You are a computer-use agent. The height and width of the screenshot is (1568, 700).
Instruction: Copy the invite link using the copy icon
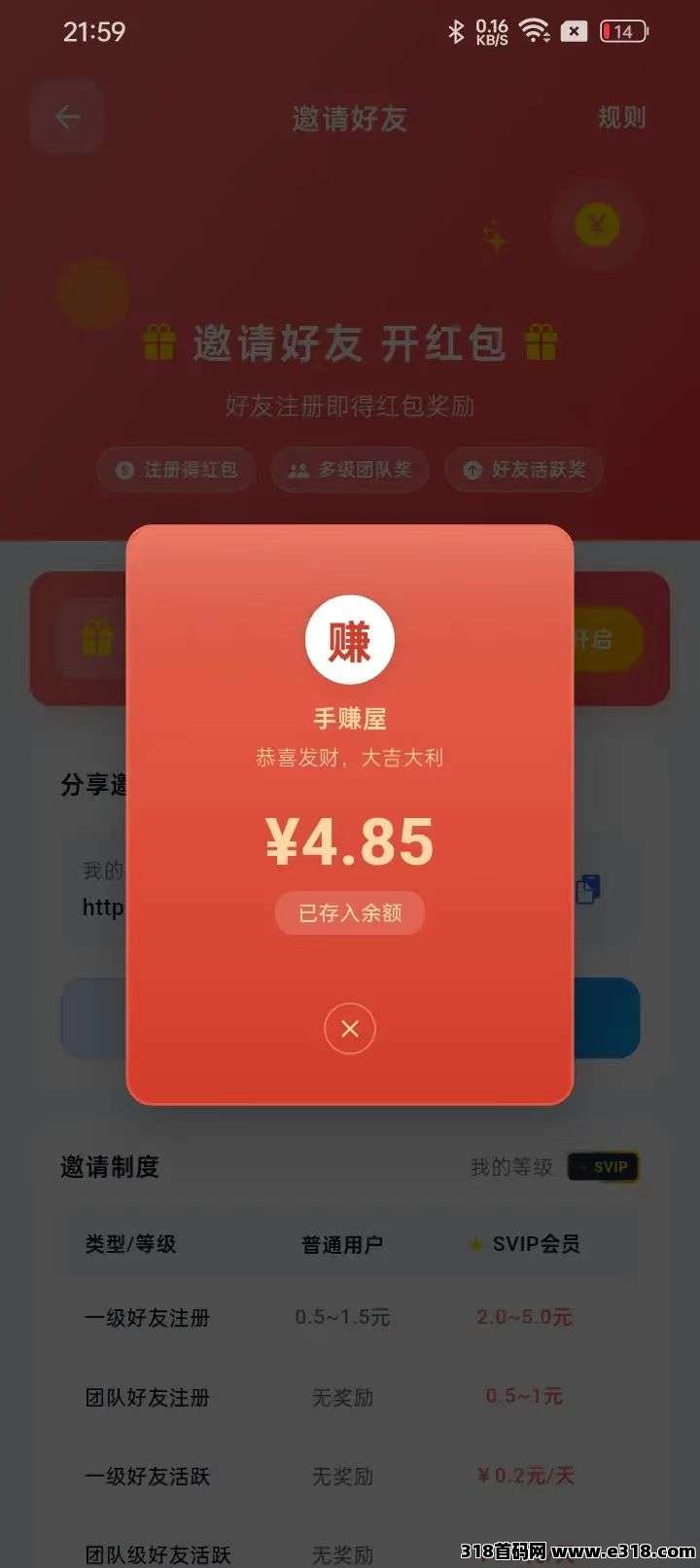[x=586, y=891]
